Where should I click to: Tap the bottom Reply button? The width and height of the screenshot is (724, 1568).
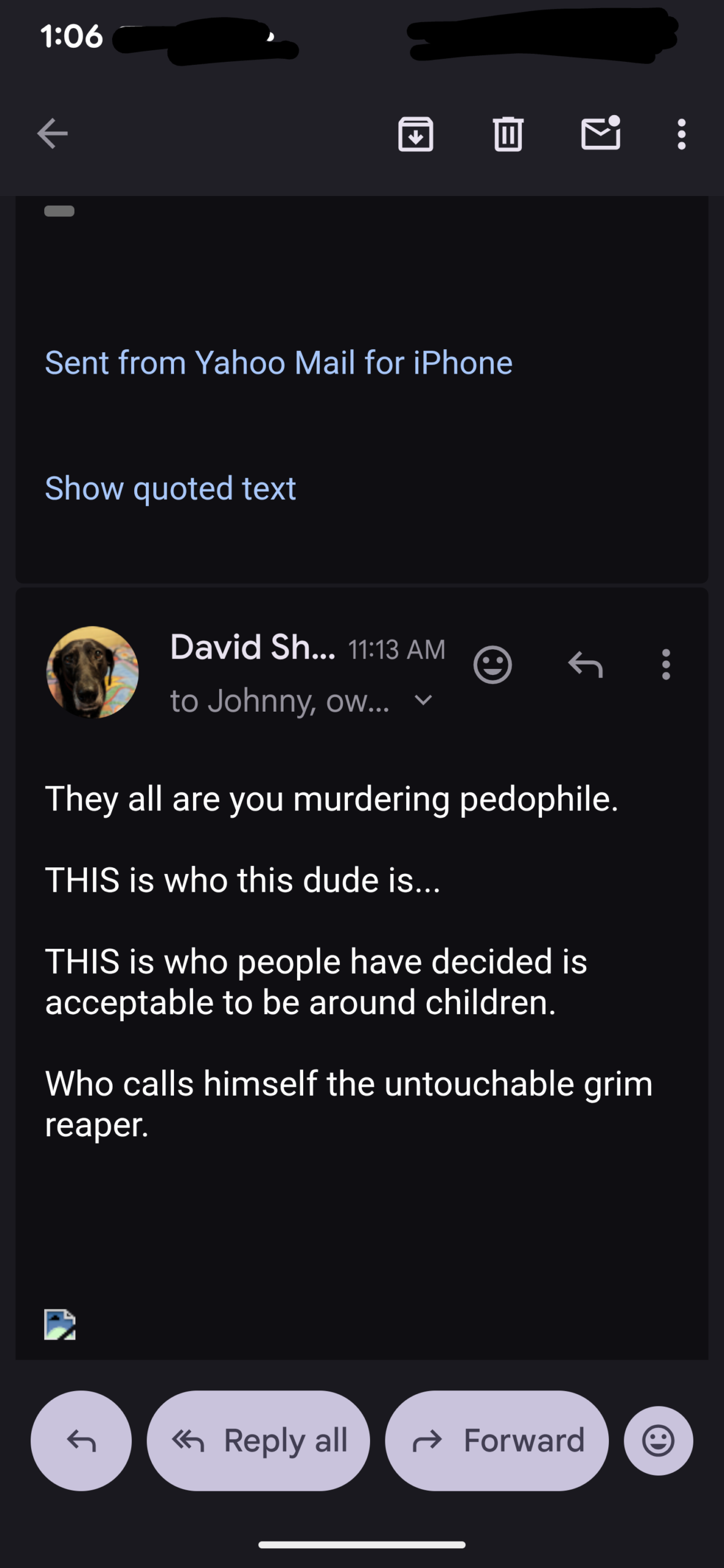81,1441
